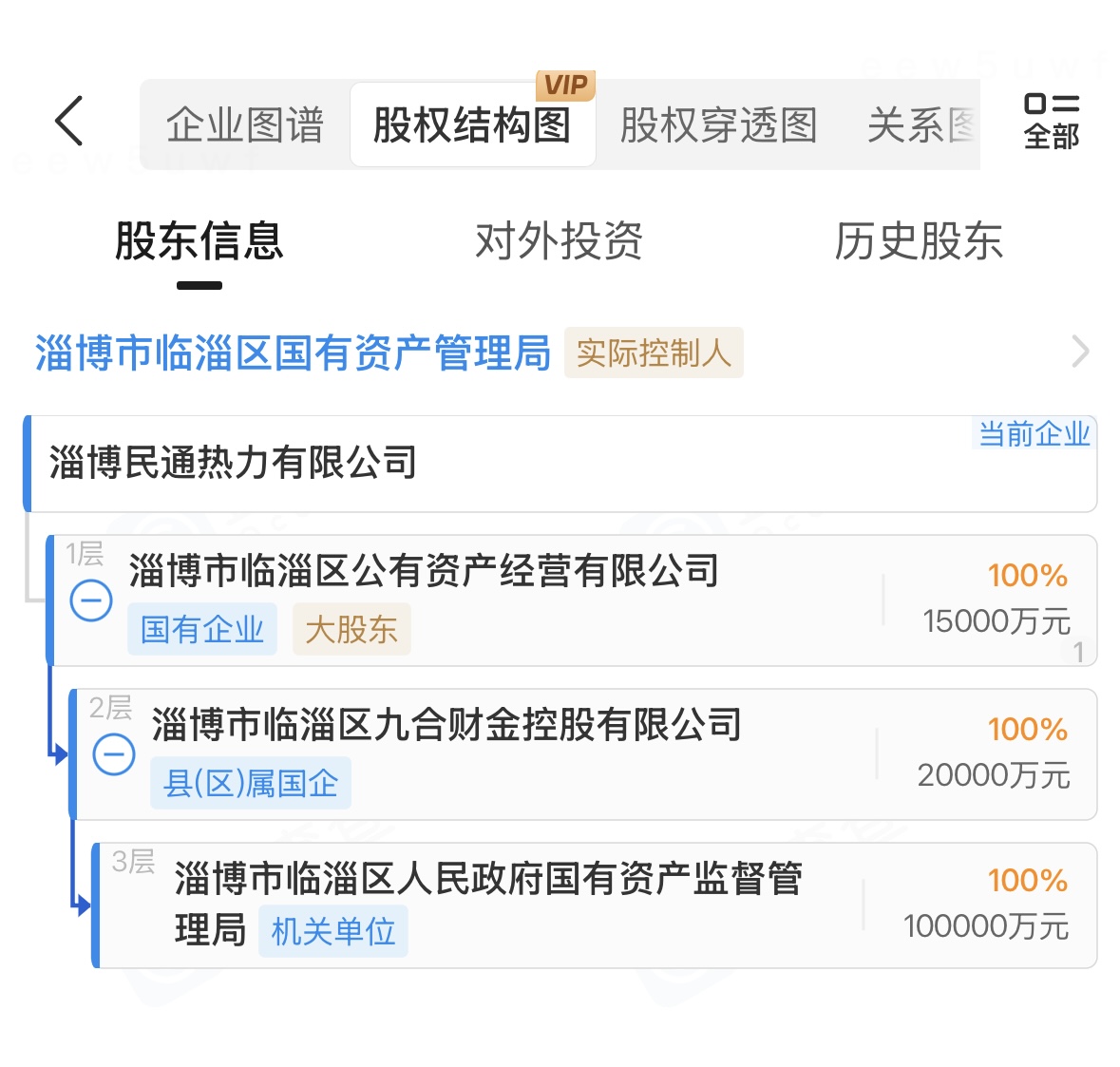Open 淄博民通热力有限公司 current company card

pos(233,464)
